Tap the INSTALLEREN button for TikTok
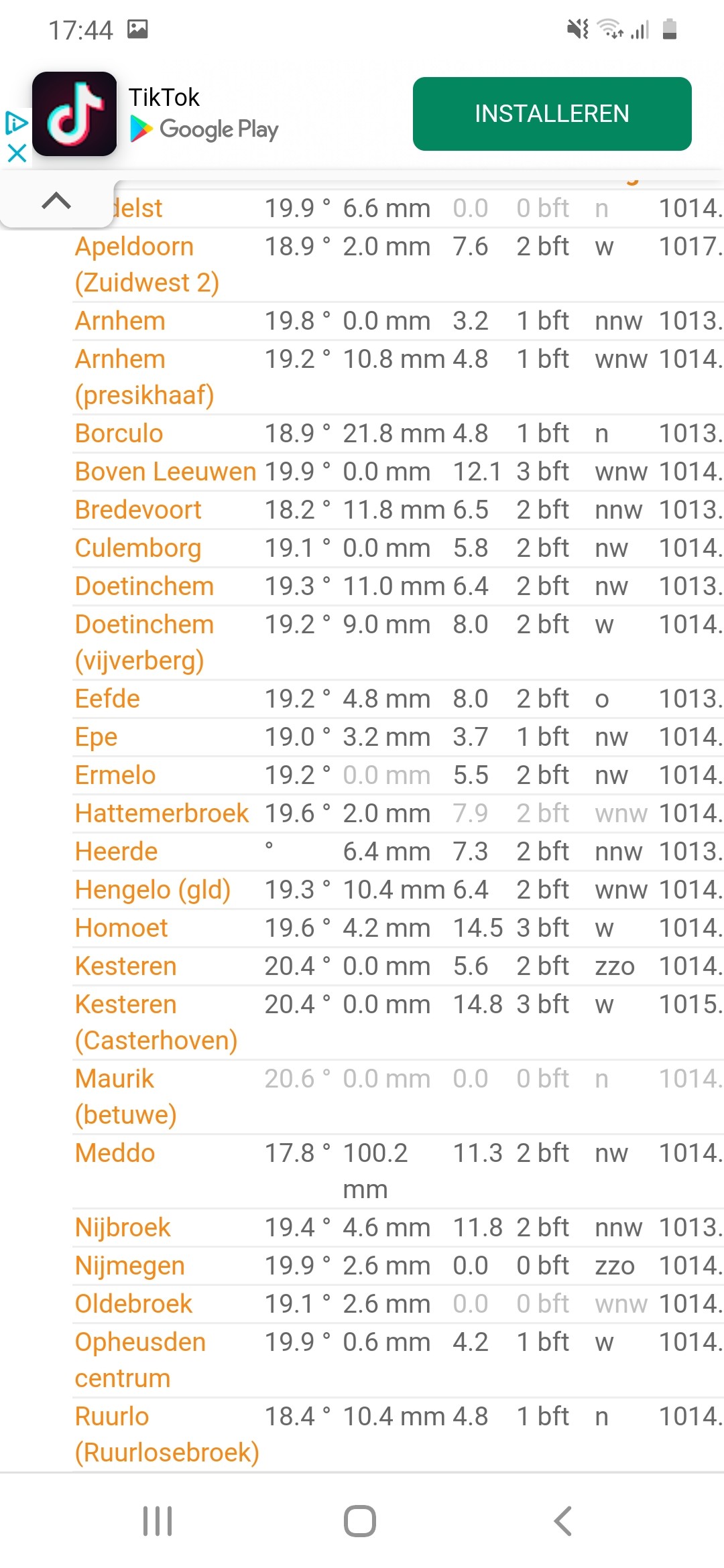Image resolution: width=724 pixels, height=1568 pixels. [x=552, y=114]
